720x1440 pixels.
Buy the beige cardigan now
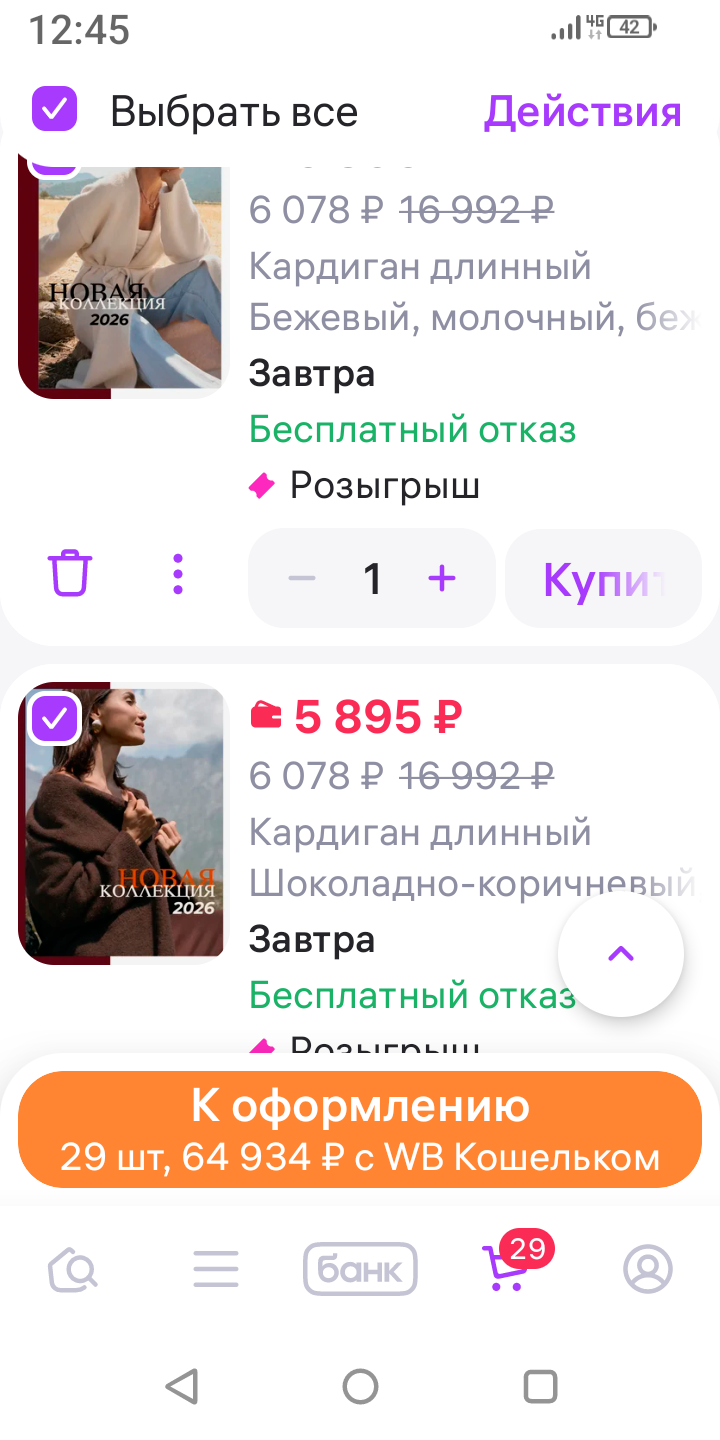coord(603,578)
